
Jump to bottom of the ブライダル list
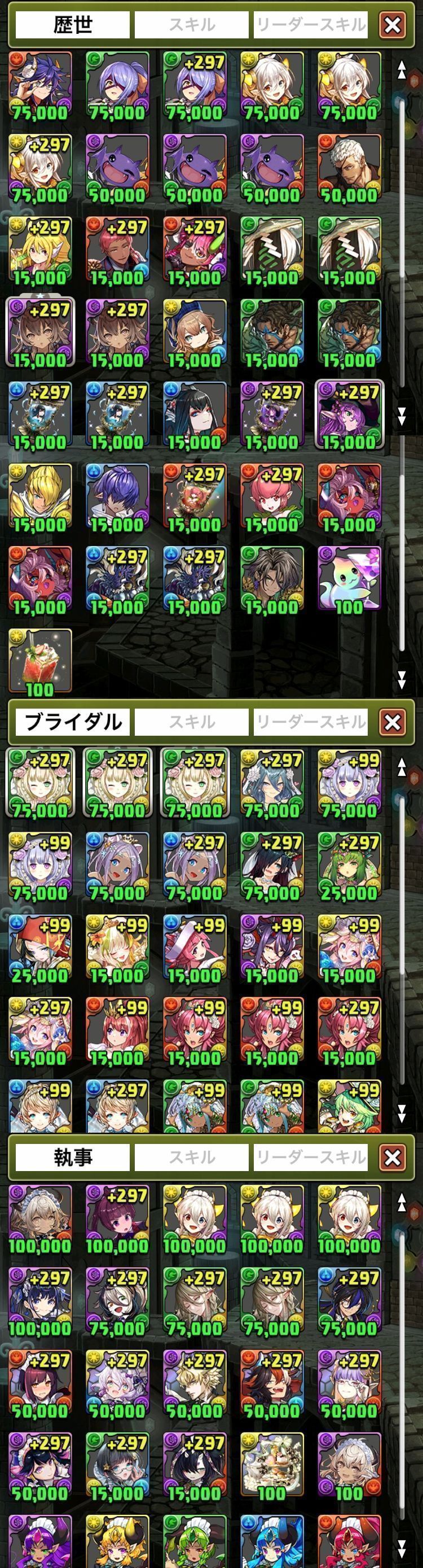(401, 1113)
